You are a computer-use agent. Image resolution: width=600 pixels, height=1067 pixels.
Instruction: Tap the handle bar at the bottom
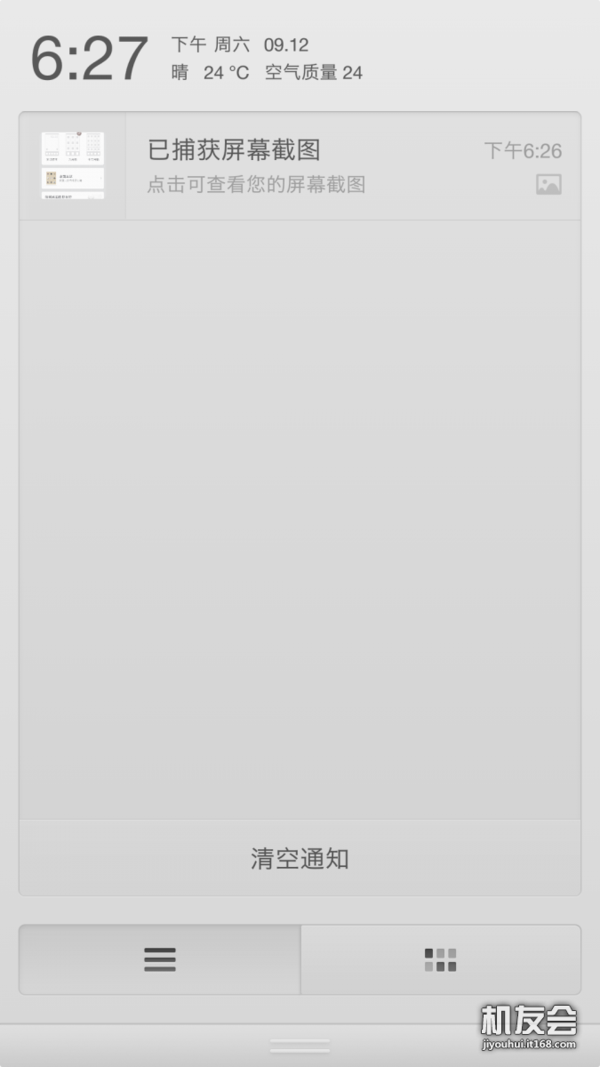pyautogui.click(x=300, y=1046)
